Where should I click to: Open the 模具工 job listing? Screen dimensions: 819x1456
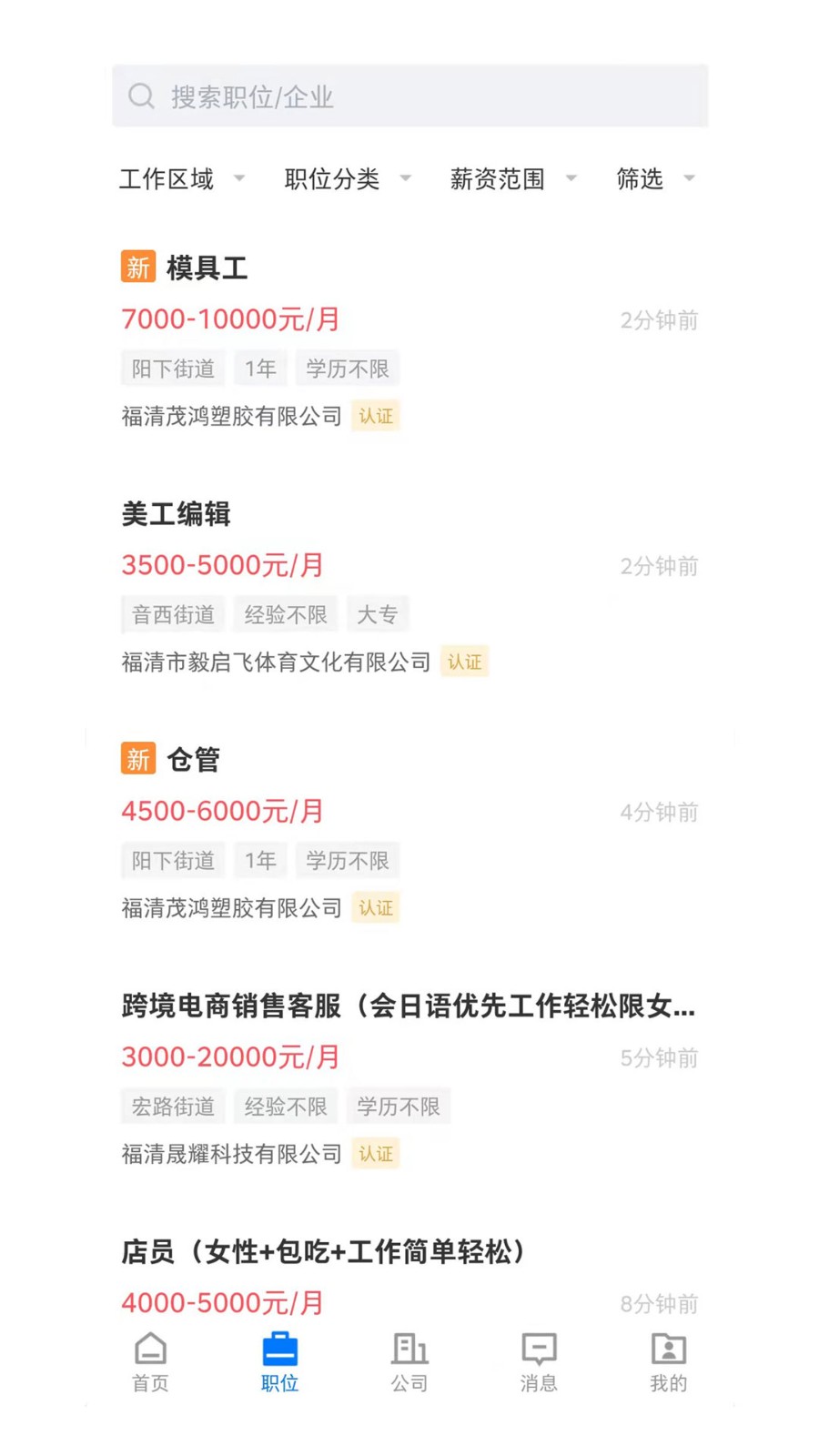click(x=207, y=268)
